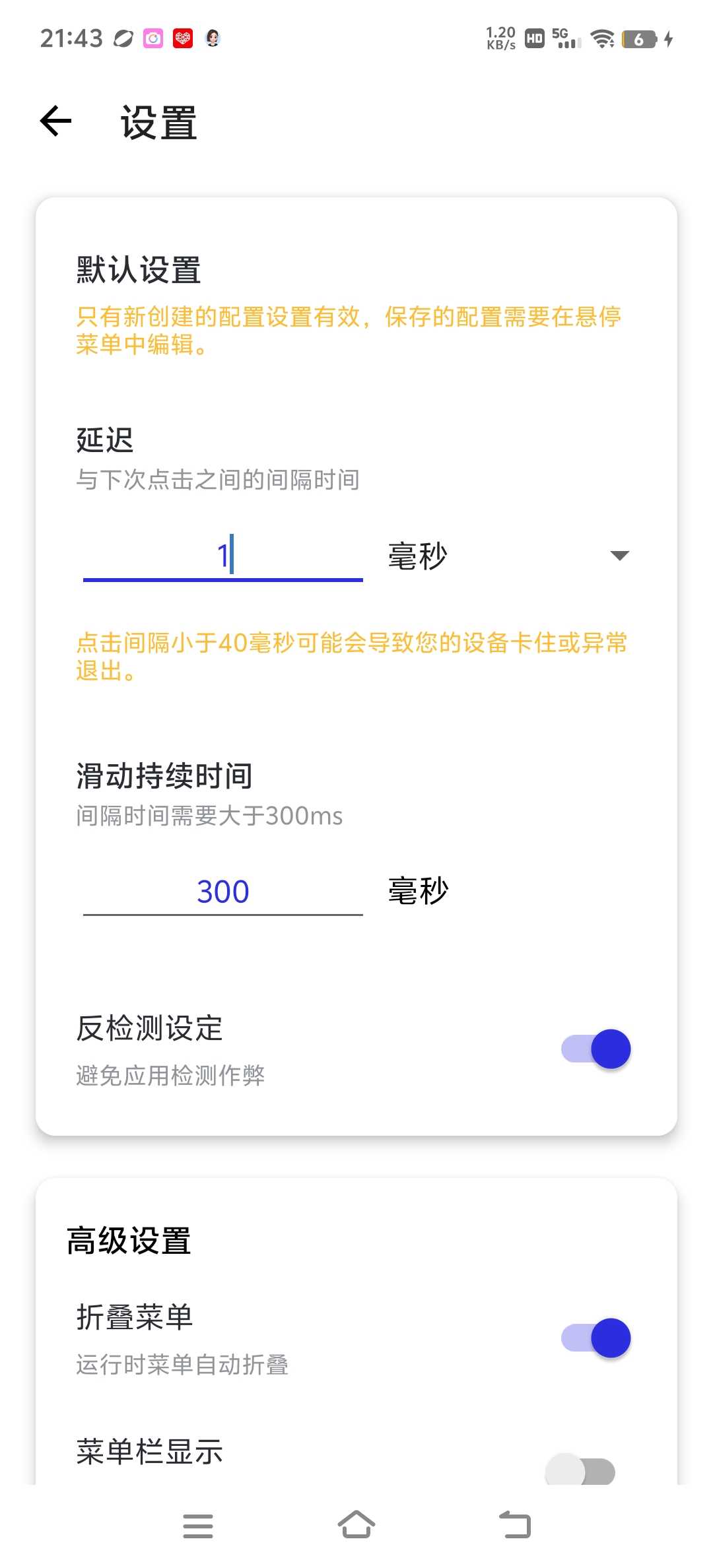Image resolution: width=713 pixels, height=1568 pixels.
Task: Turn off the 反检测设定 switch
Action: coord(595,1049)
